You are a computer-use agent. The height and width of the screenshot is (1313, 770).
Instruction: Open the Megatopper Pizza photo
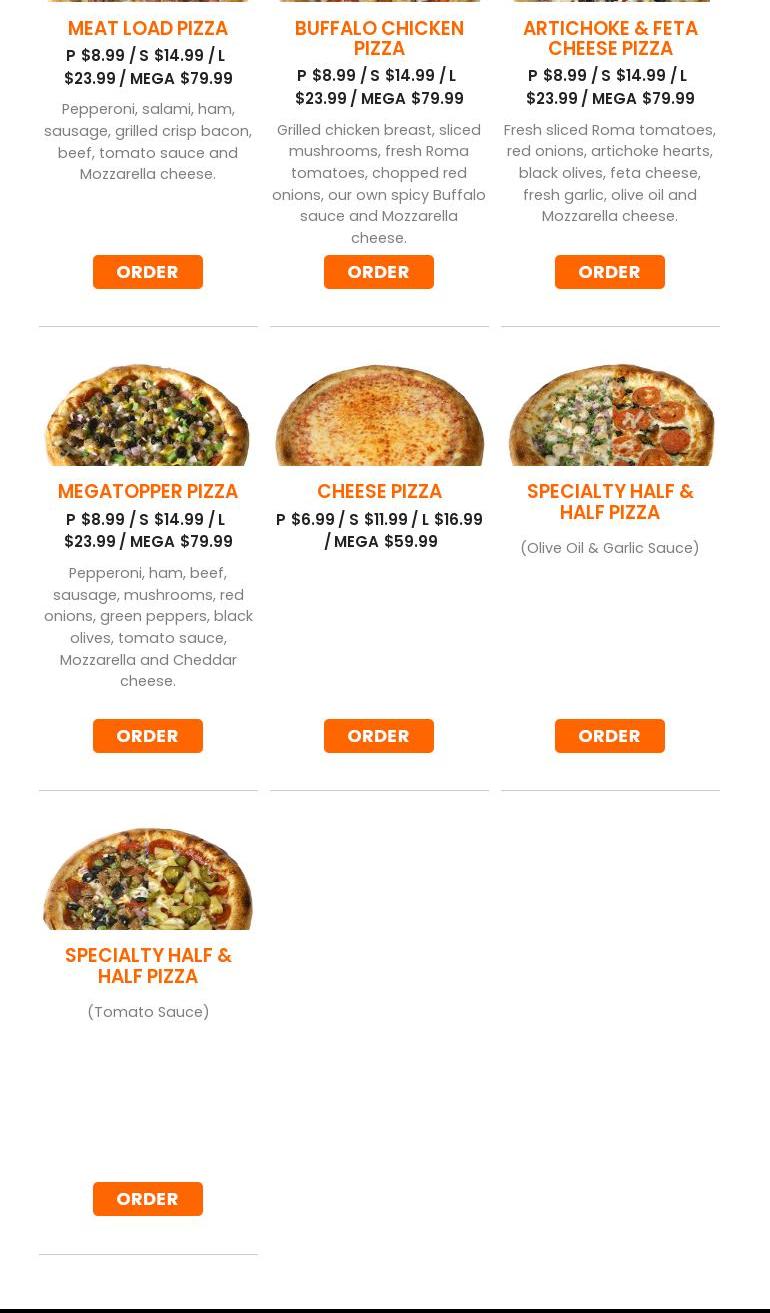148,415
